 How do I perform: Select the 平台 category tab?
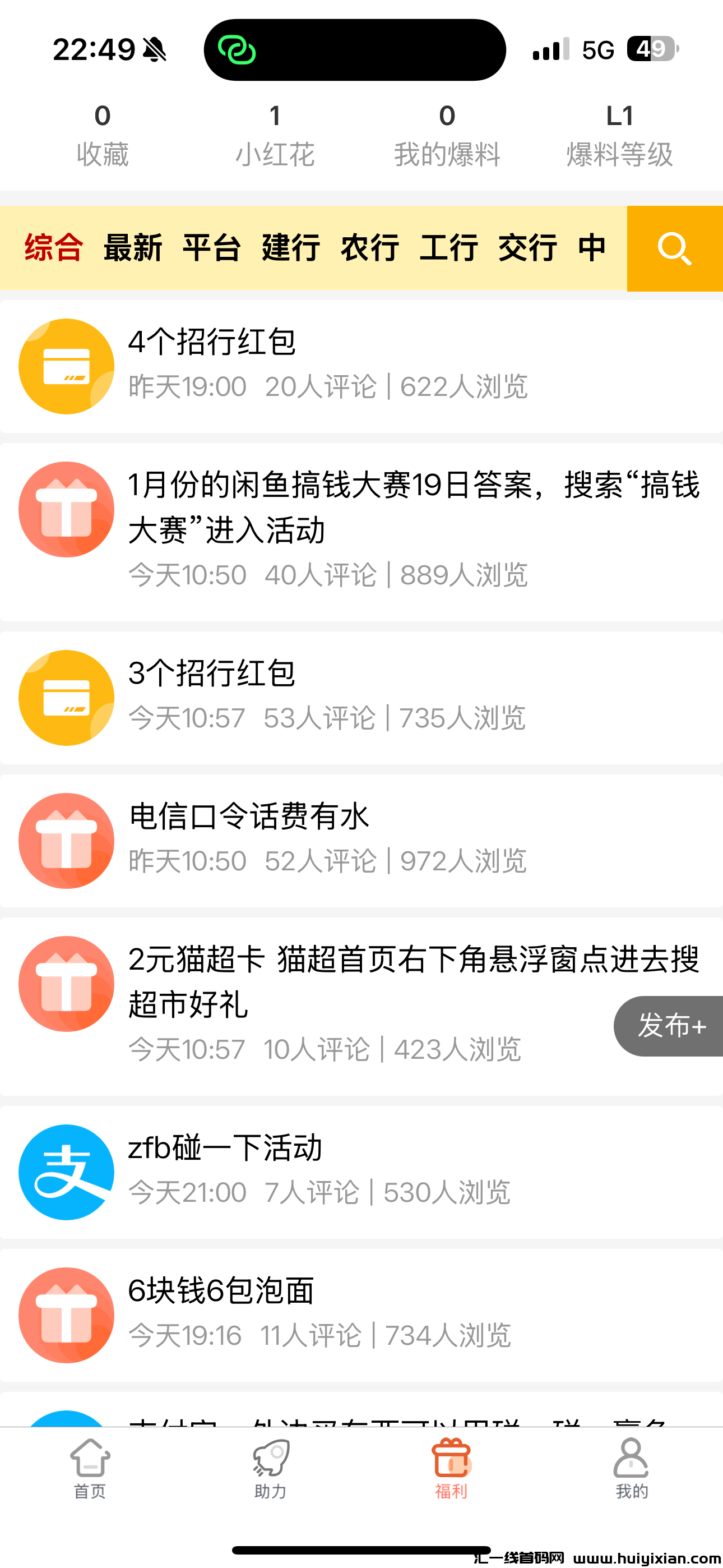coord(212,248)
